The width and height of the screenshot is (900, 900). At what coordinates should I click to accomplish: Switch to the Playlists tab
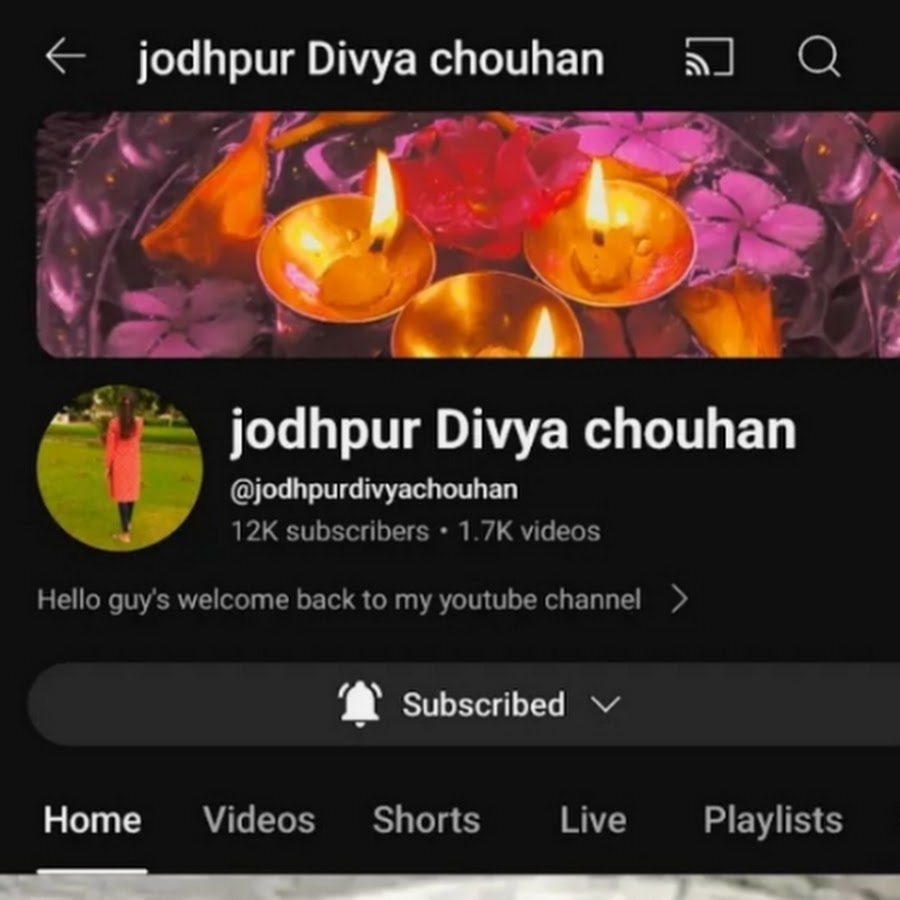772,820
